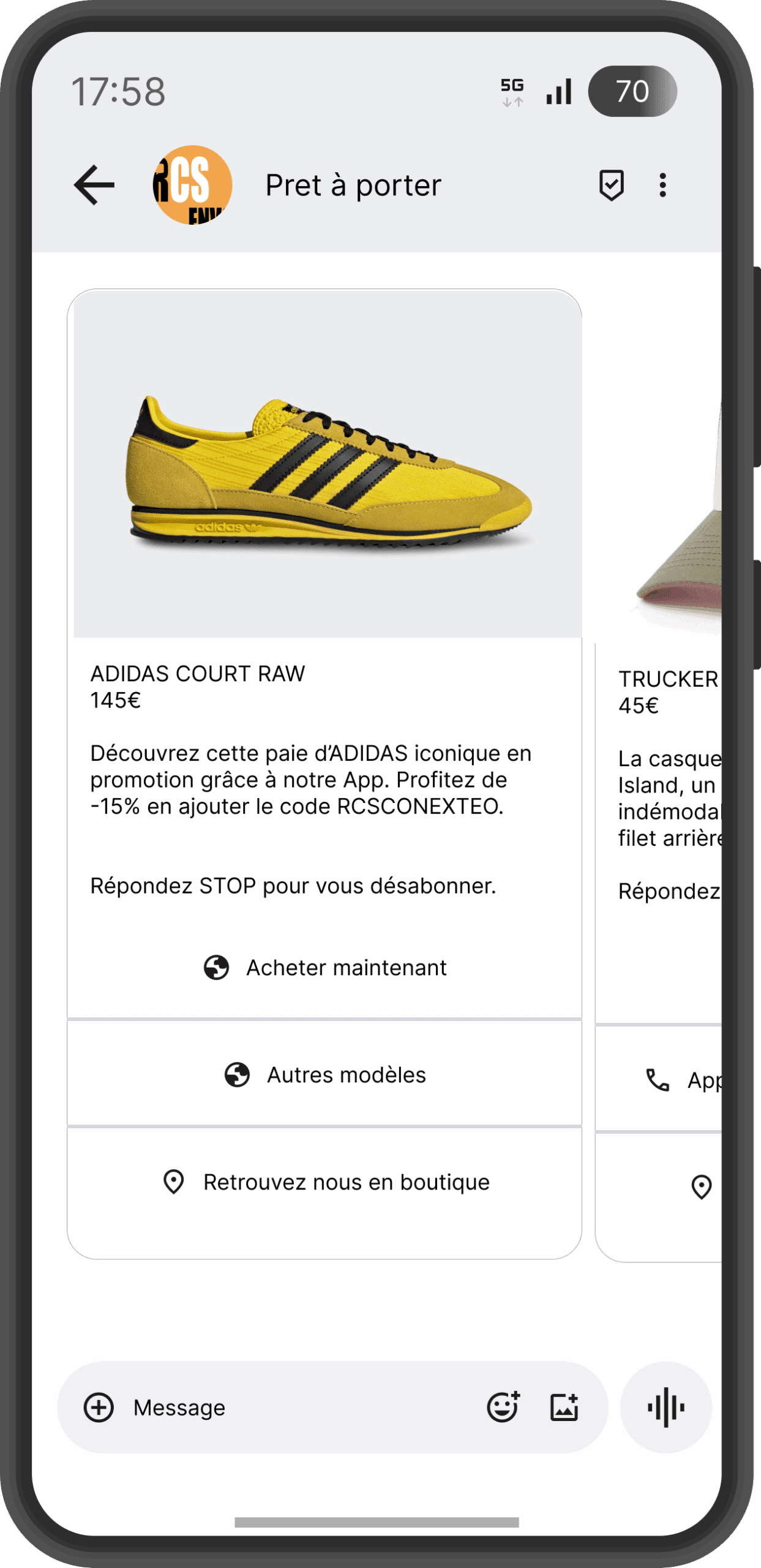
Task: Tap the battery indicator showing 70
Action: (634, 92)
